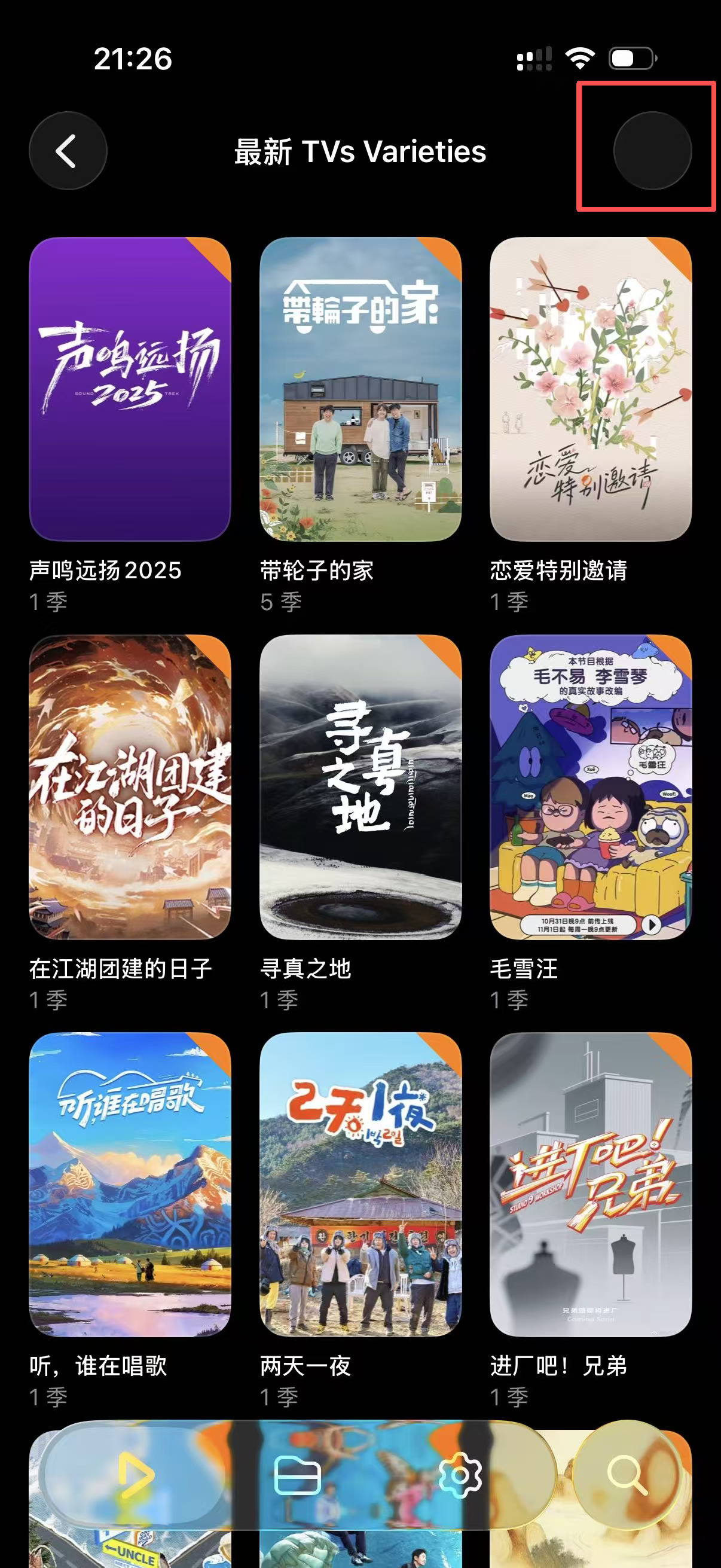Tap the blank circular button in the header
The width and height of the screenshot is (721, 1568).
(x=652, y=151)
